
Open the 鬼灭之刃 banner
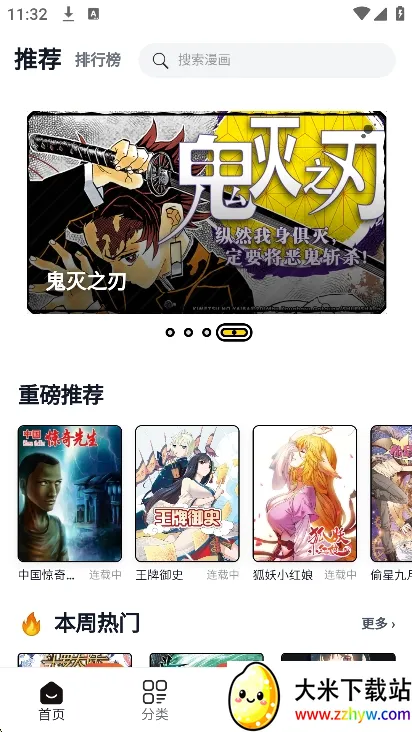tap(206, 212)
